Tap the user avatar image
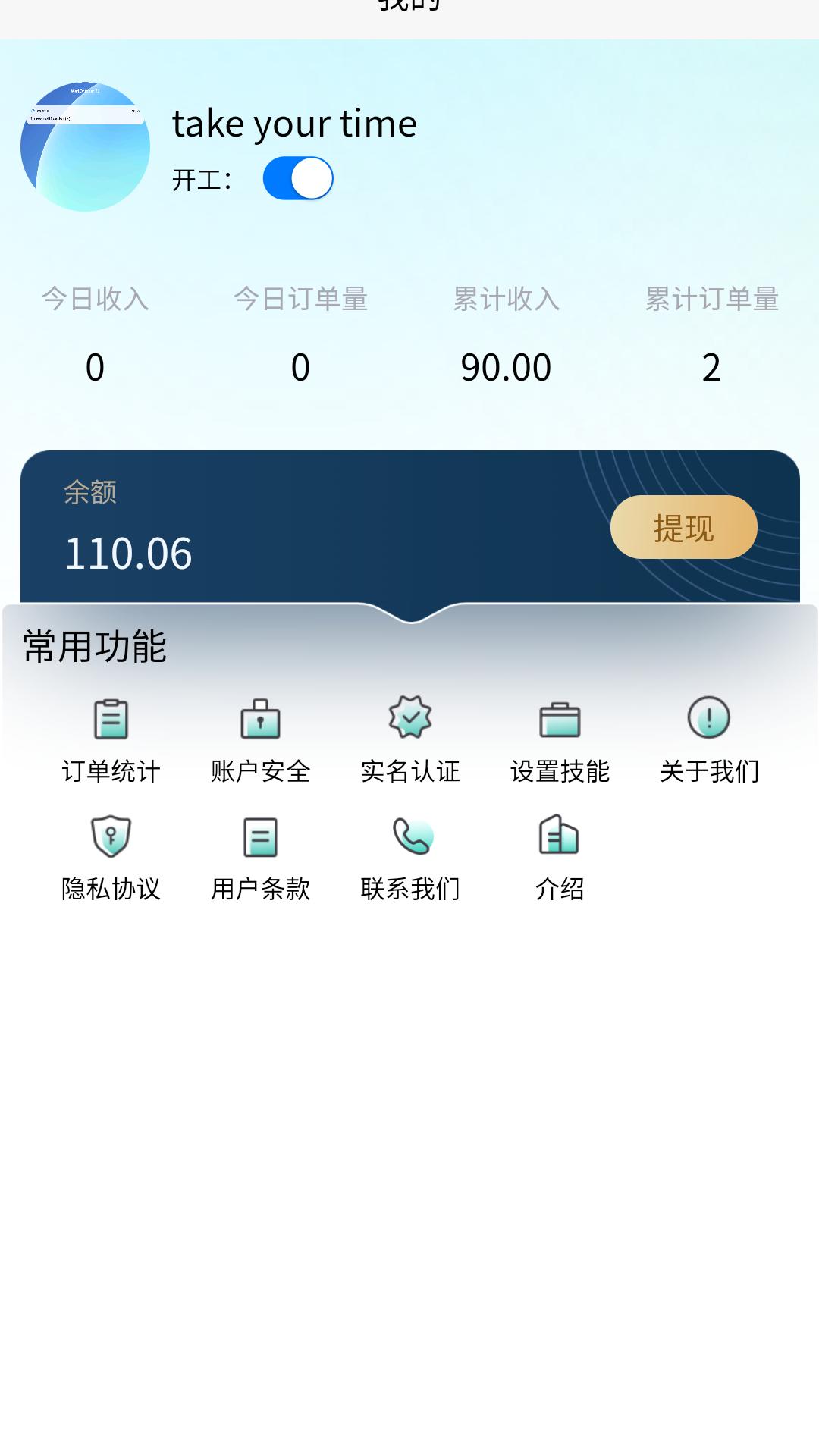 (85, 144)
